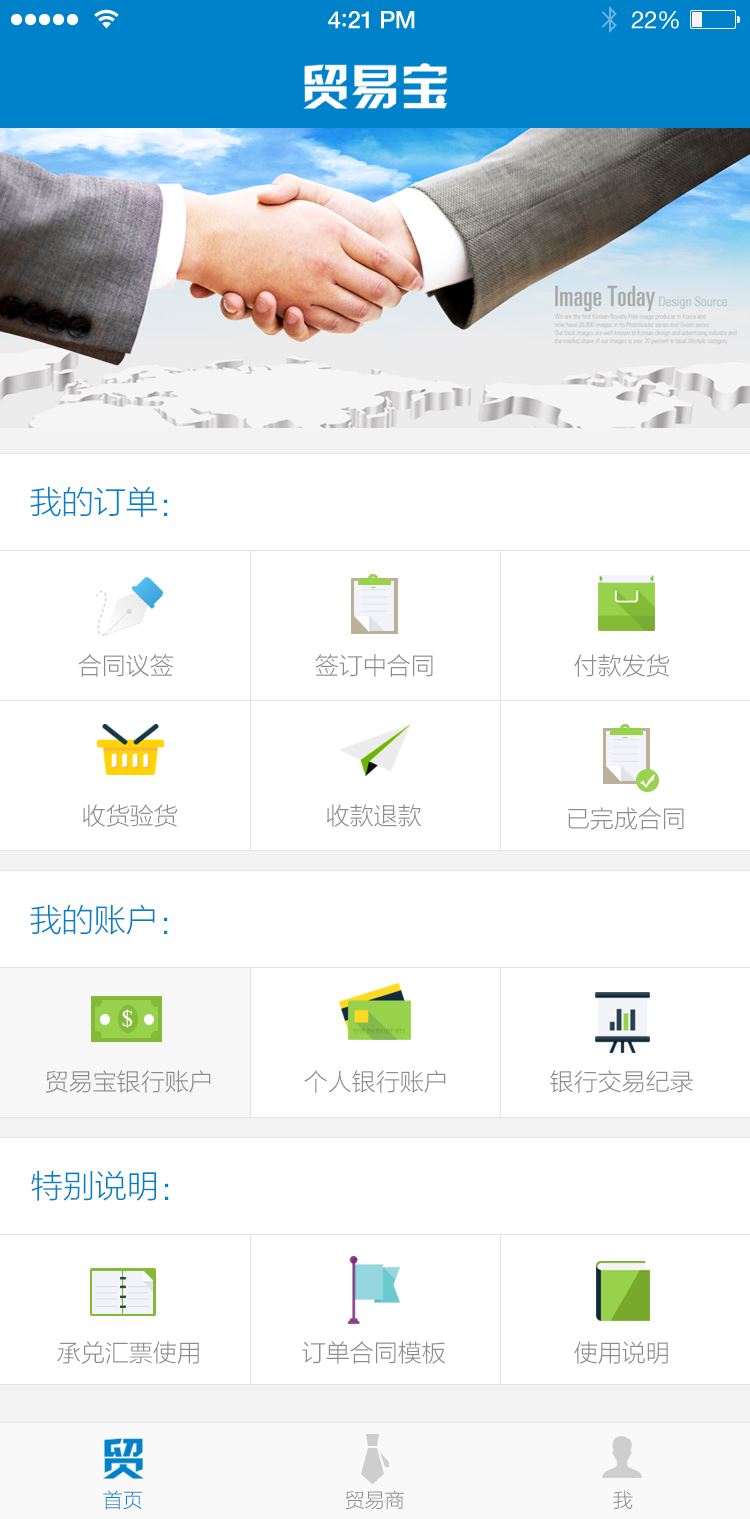Tap the handshake banner image
This screenshot has height=1519, width=750.
pyautogui.click(x=375, y=278)
